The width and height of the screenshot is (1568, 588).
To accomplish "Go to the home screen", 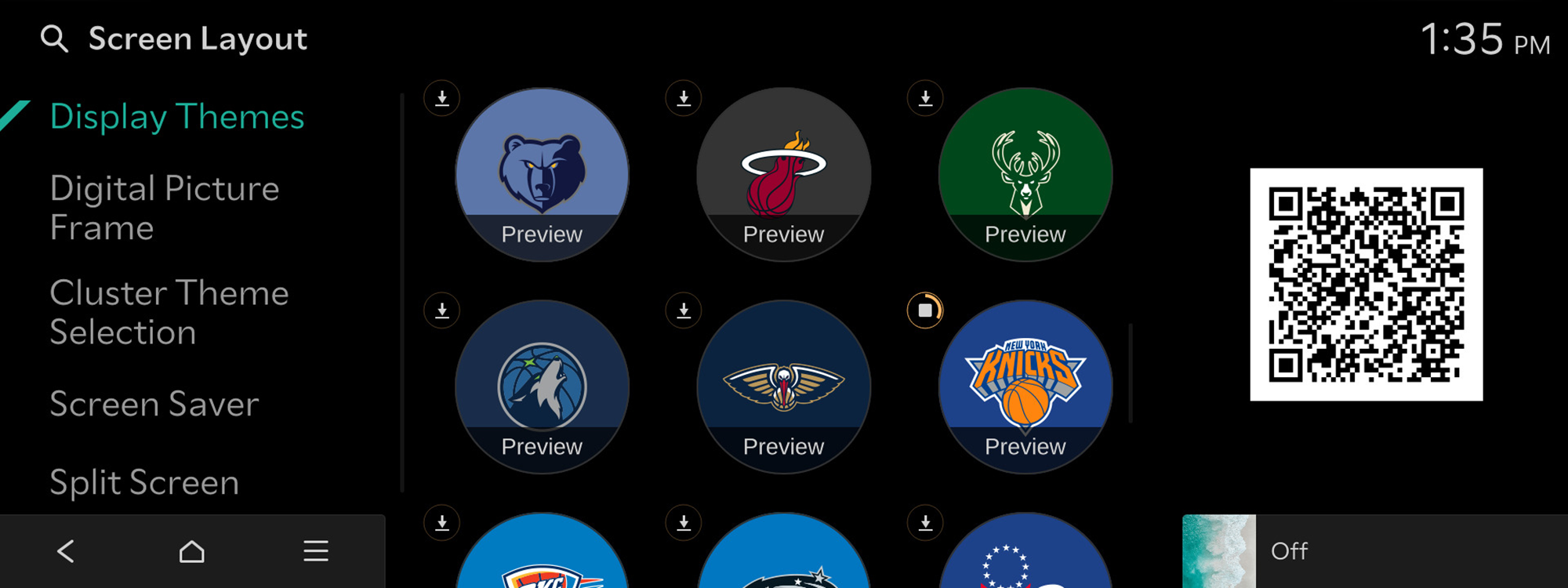I will [192, 551].
